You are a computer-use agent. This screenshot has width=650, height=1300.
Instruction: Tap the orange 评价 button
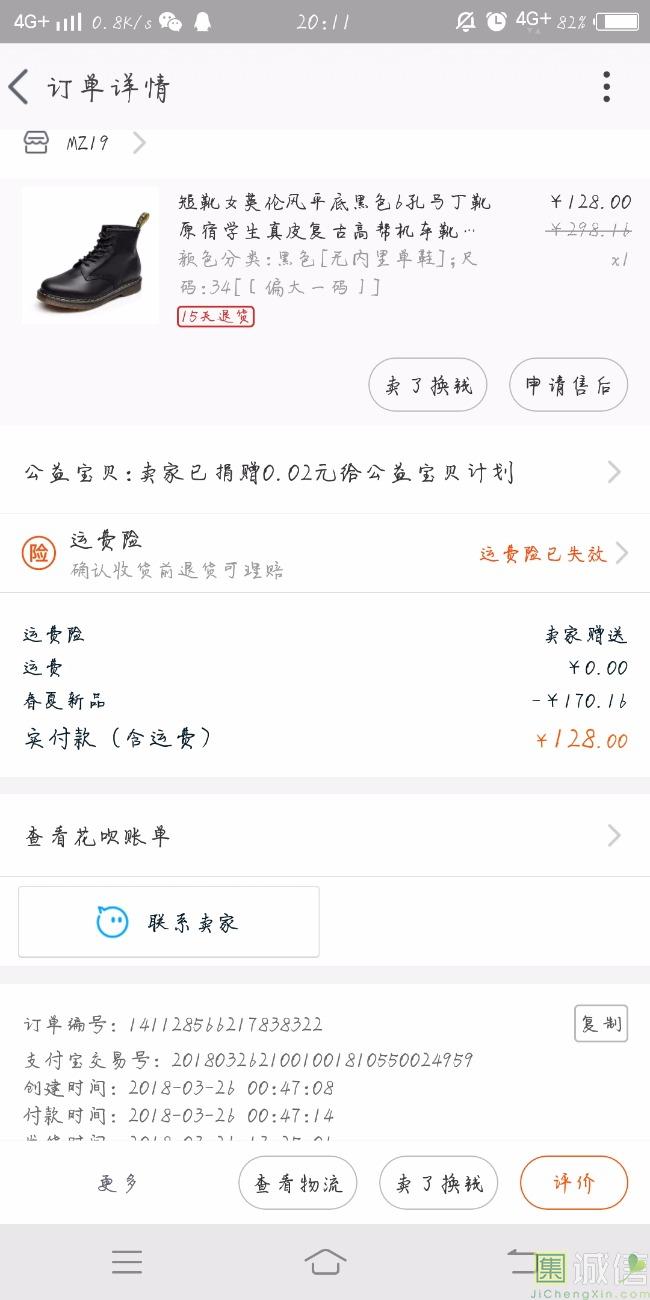(x=574, y=1183)
